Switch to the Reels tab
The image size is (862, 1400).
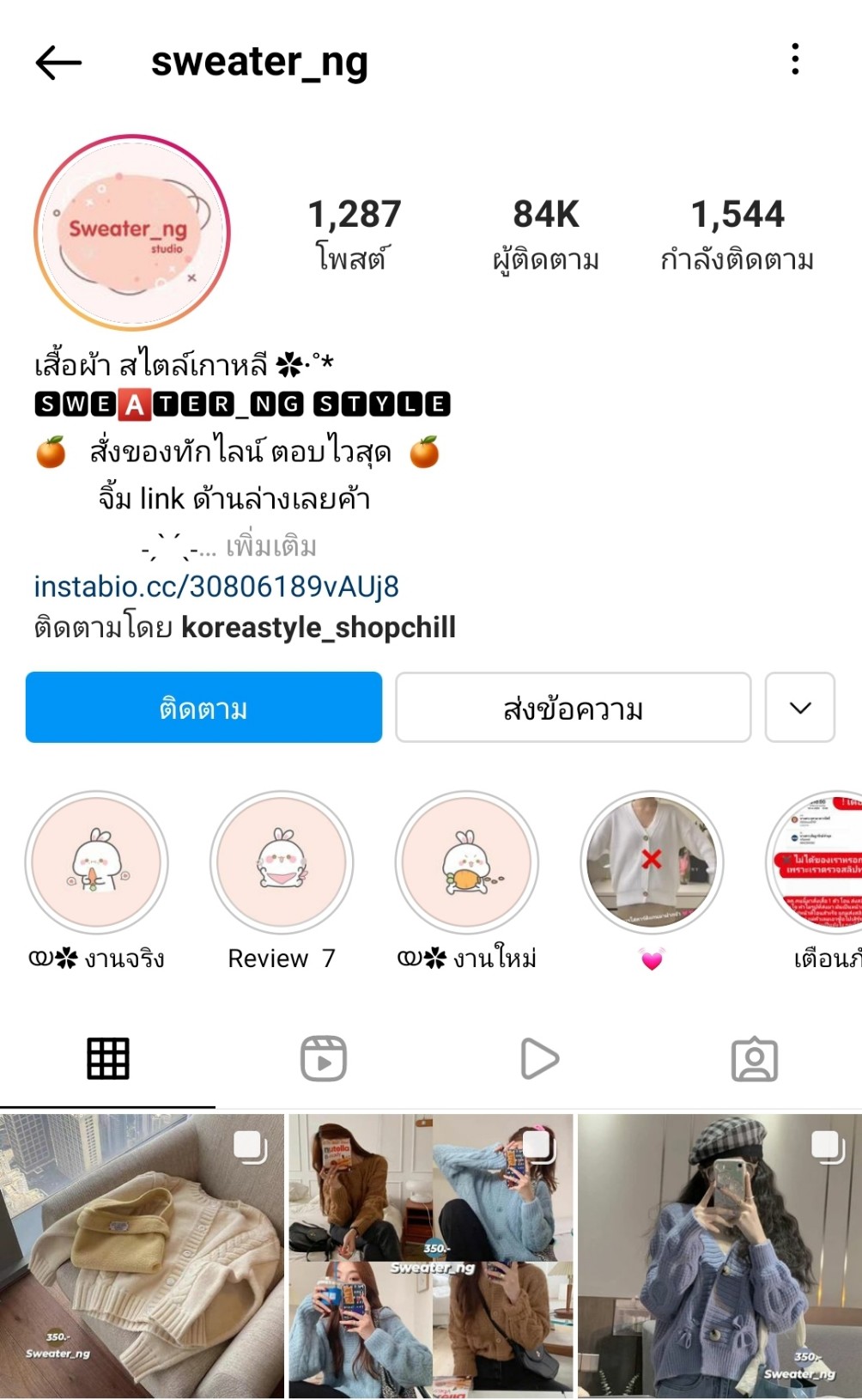coord(324,1058)
